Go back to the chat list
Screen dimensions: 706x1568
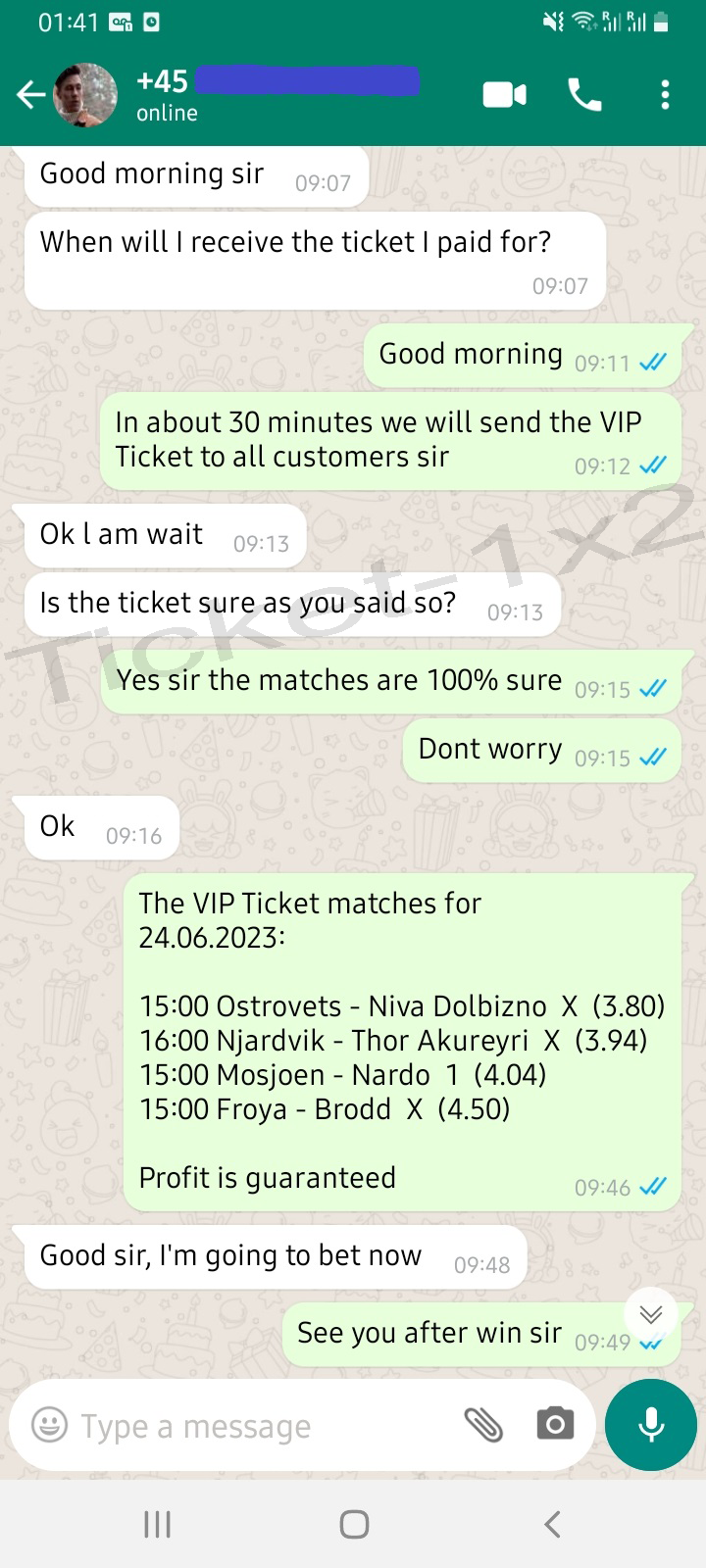(x=31, y=95)
